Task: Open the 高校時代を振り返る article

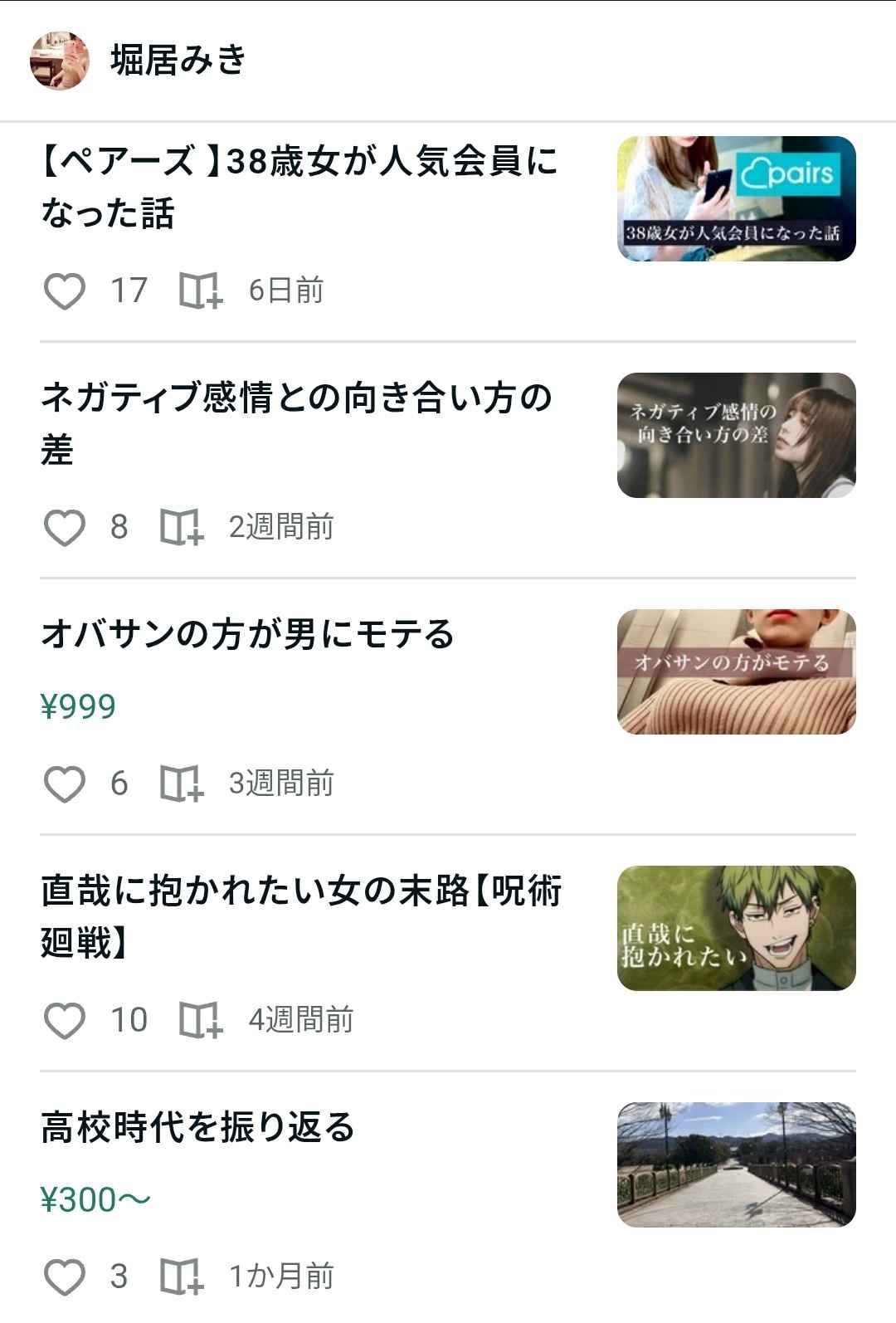Action: tap(197, 1128)
